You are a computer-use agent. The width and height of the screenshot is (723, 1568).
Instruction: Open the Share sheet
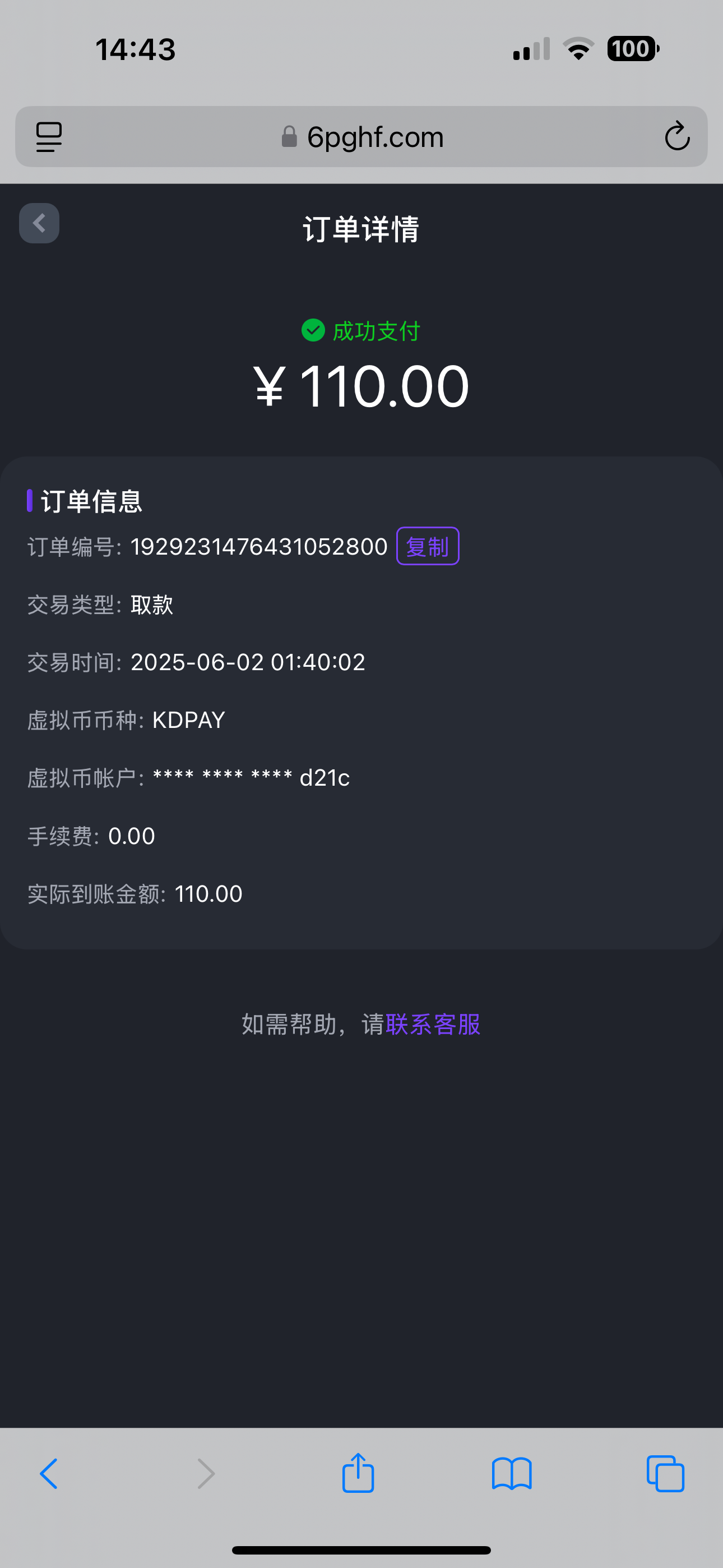coord(358,1474)
